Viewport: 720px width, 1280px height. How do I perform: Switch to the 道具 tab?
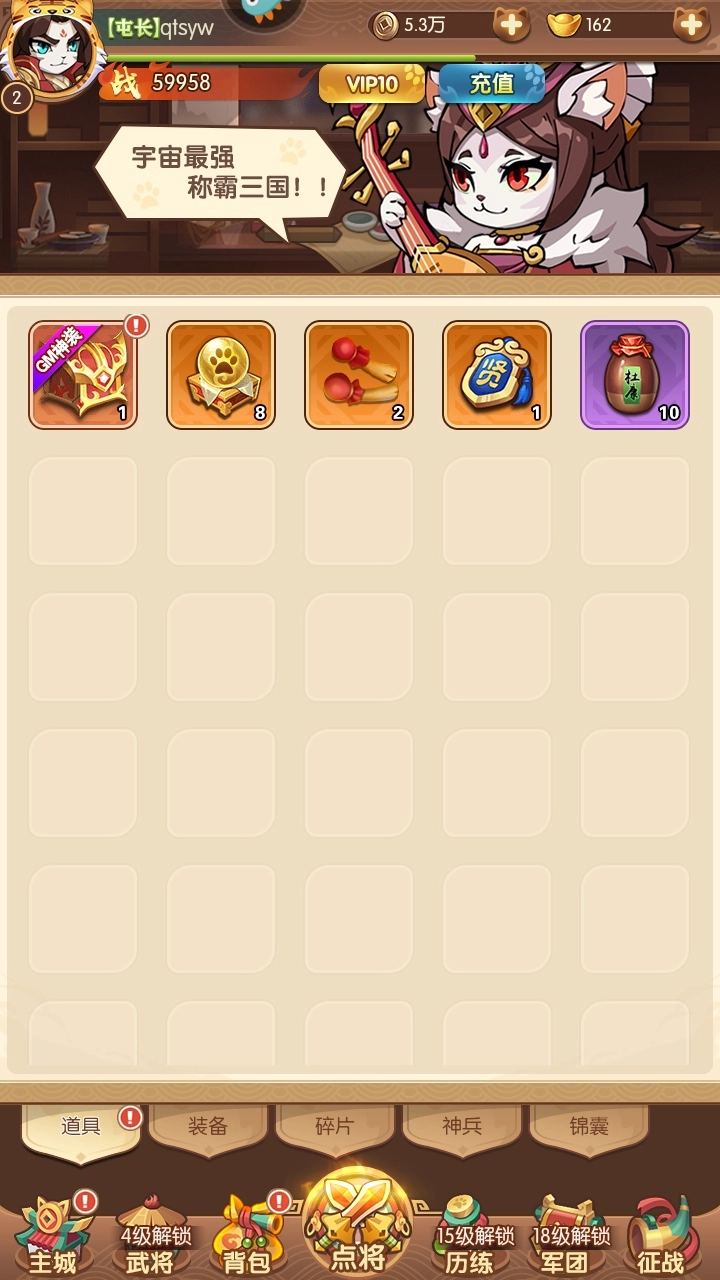tap(81, 1128)
